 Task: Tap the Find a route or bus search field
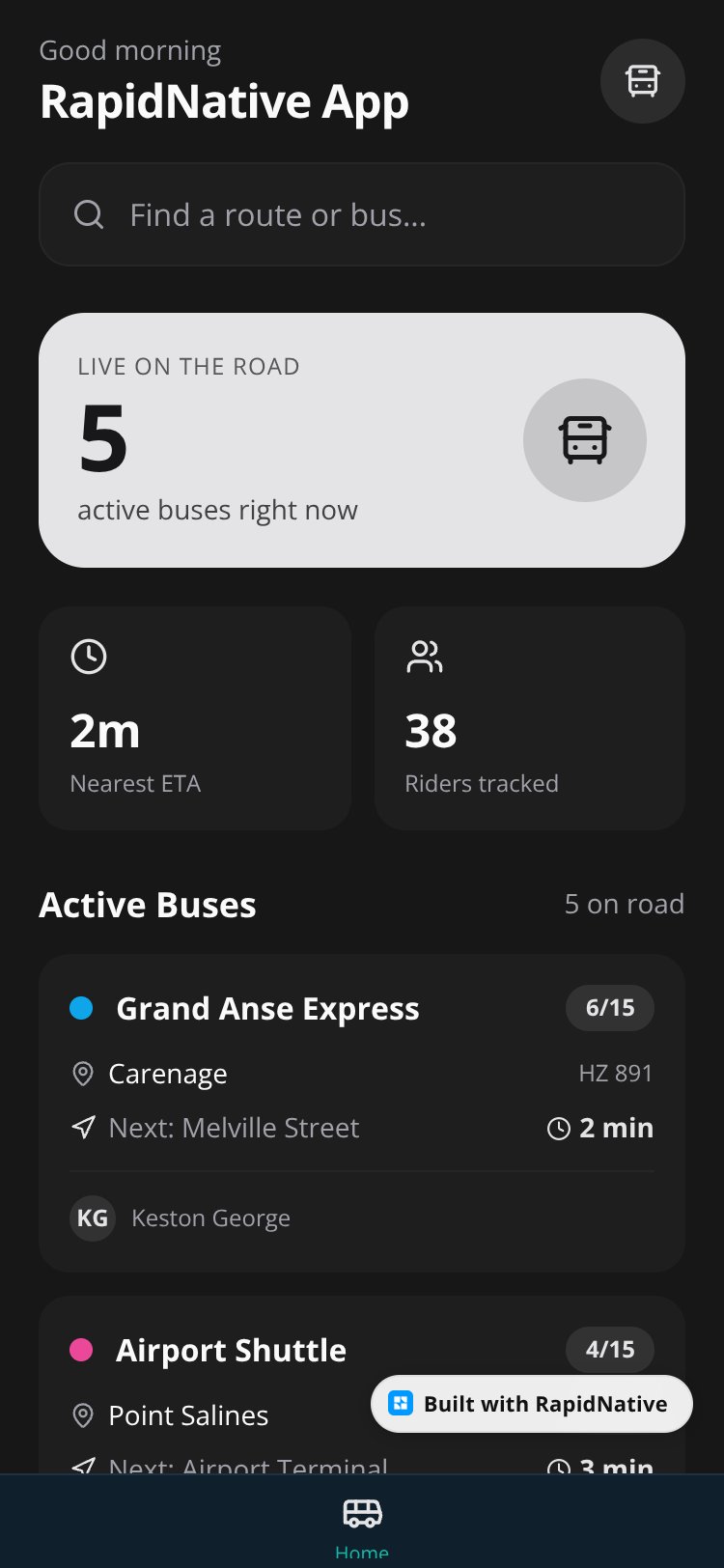click(362, 214)
